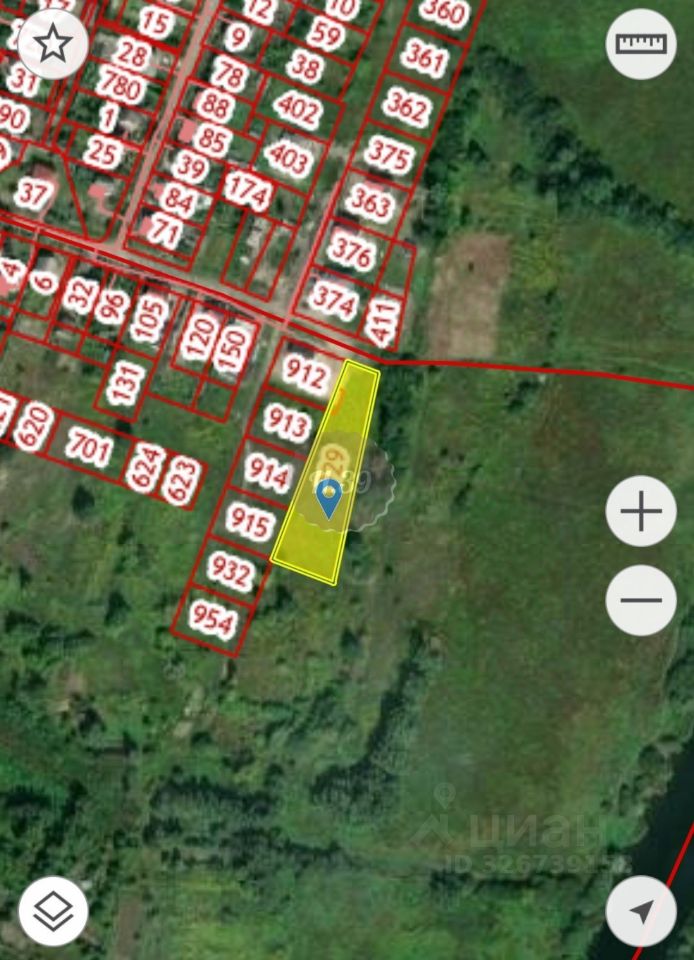694x960 pixels.
Task: Zoom in with the plus button
Action: coord(641,512)
